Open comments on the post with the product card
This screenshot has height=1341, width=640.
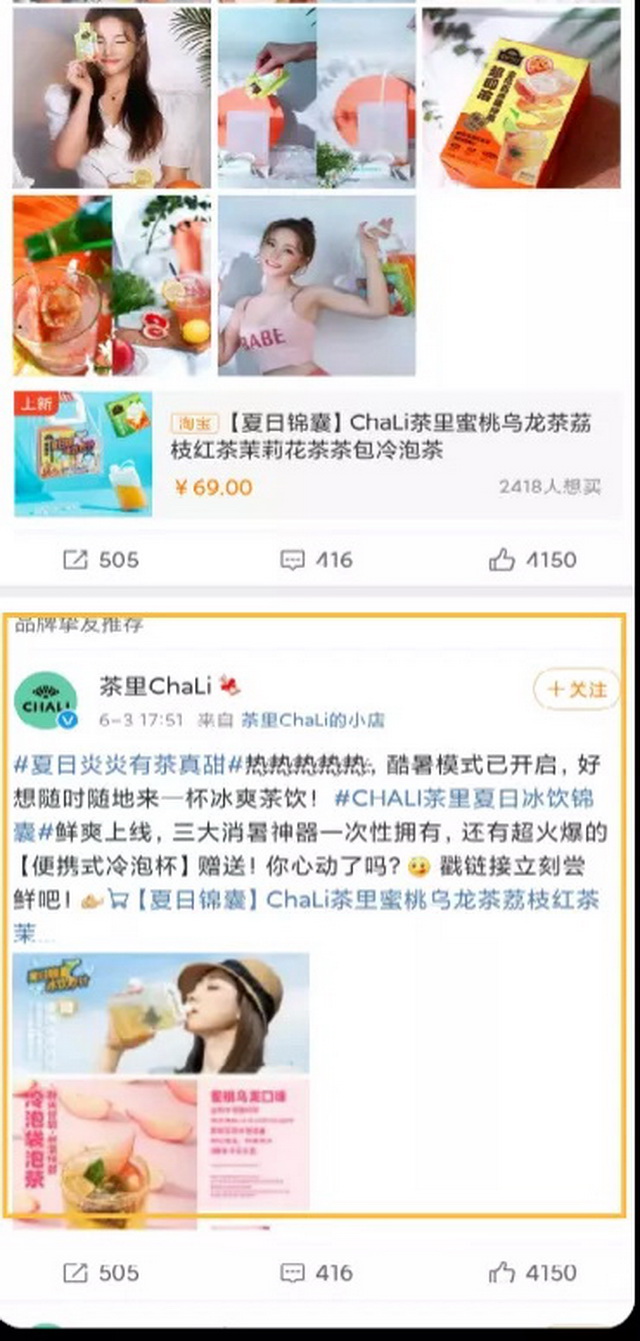pos(317,560)
